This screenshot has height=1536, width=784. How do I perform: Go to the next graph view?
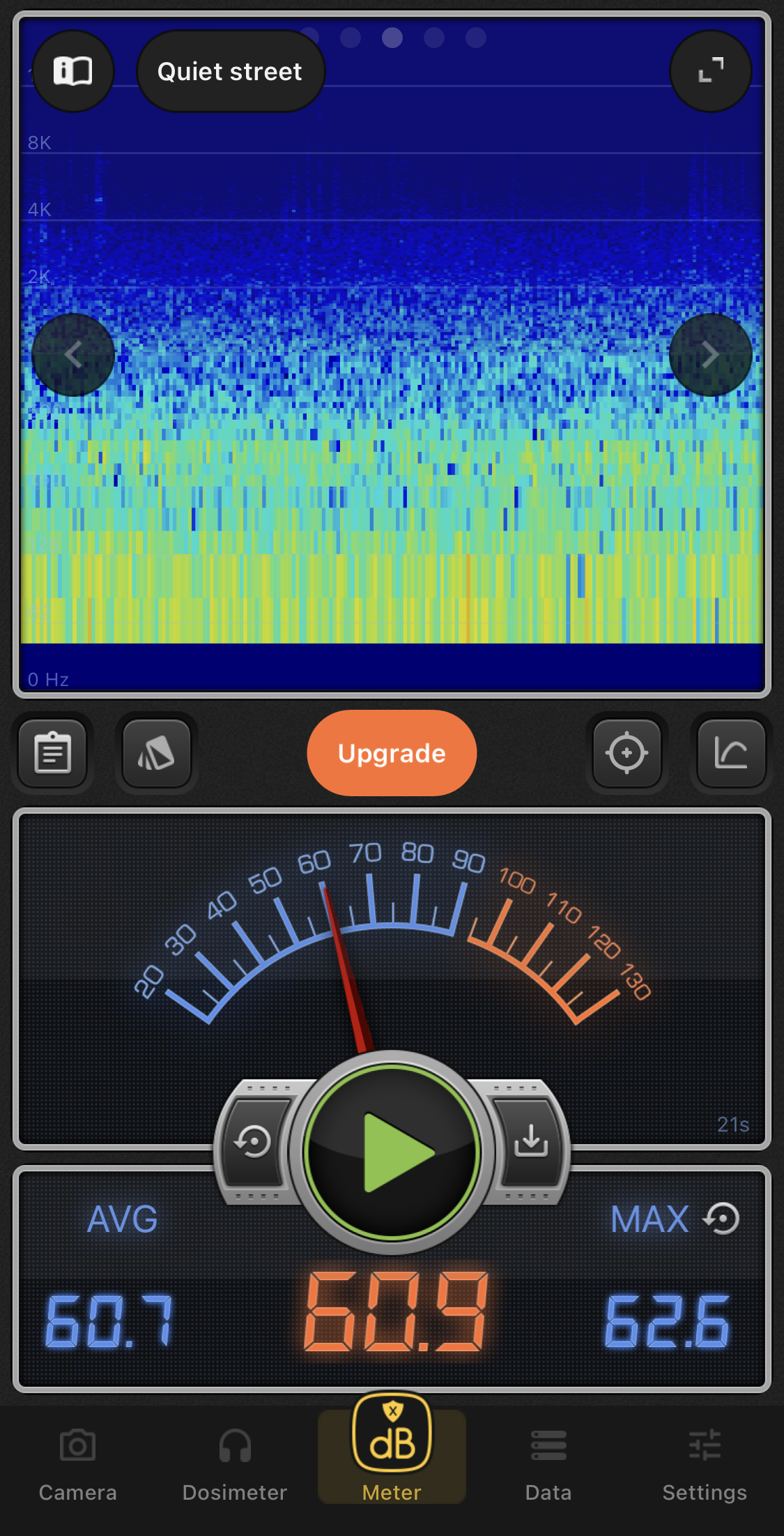(x=710, y=355)
